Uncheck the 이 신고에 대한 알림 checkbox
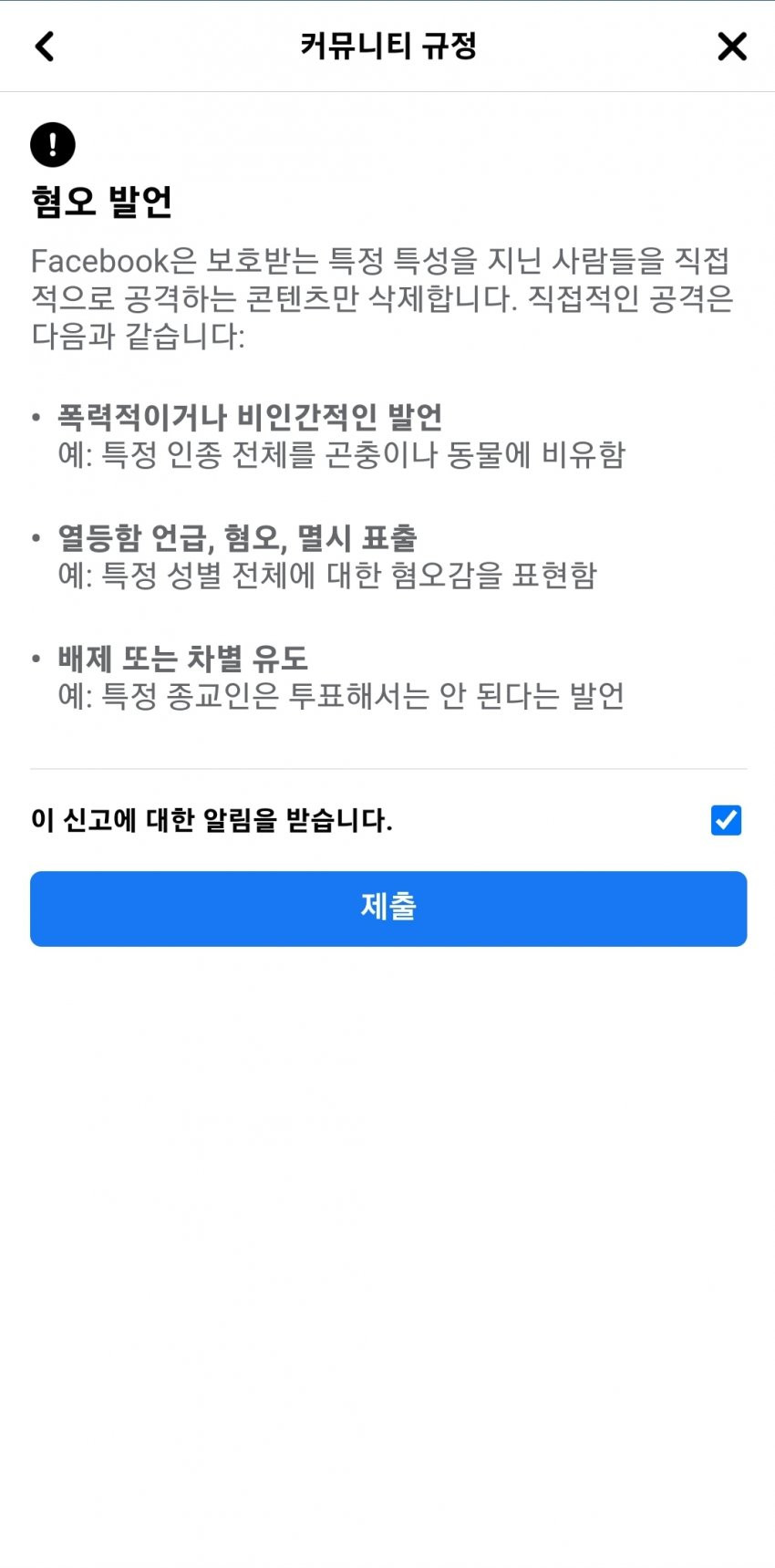The image size is (775, 1568). coord(726,820)
